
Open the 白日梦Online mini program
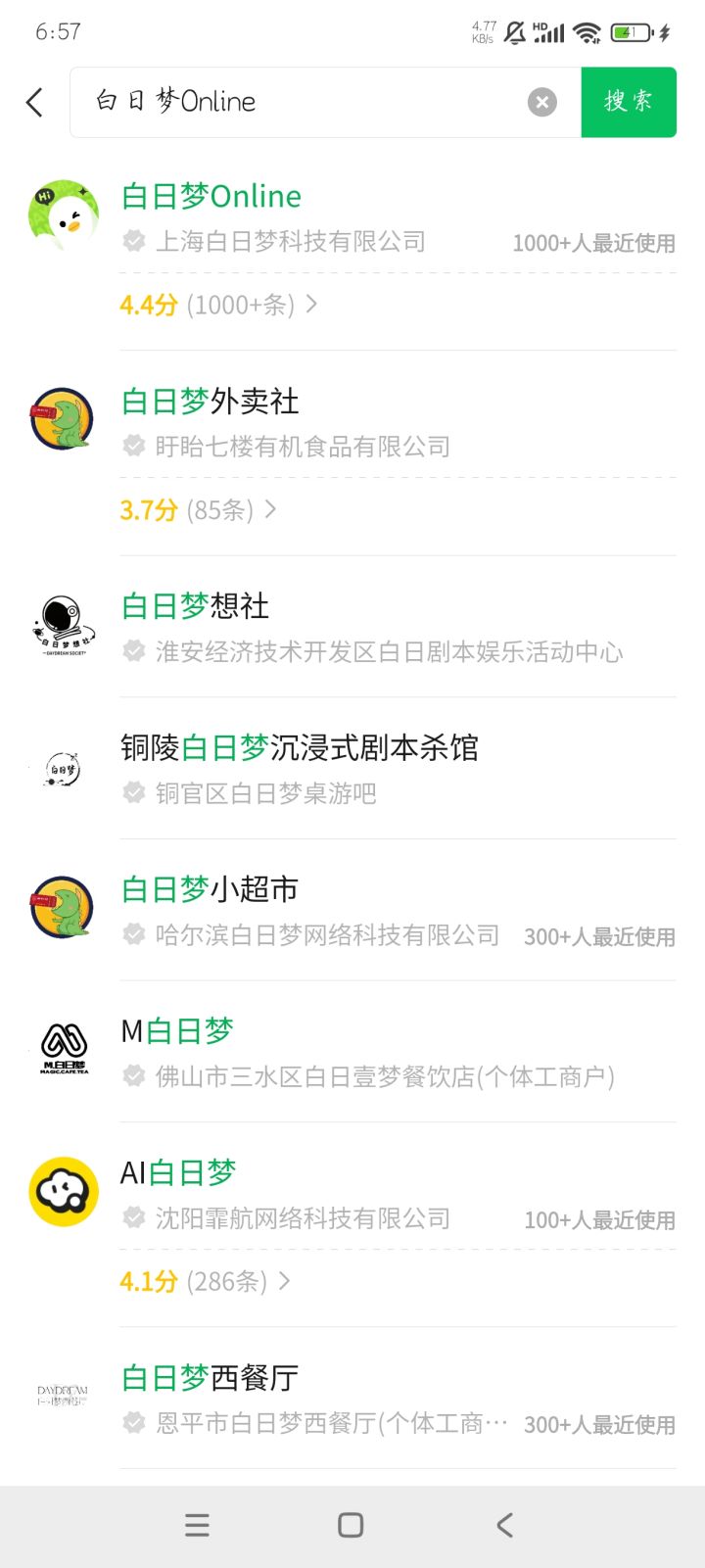211,197
